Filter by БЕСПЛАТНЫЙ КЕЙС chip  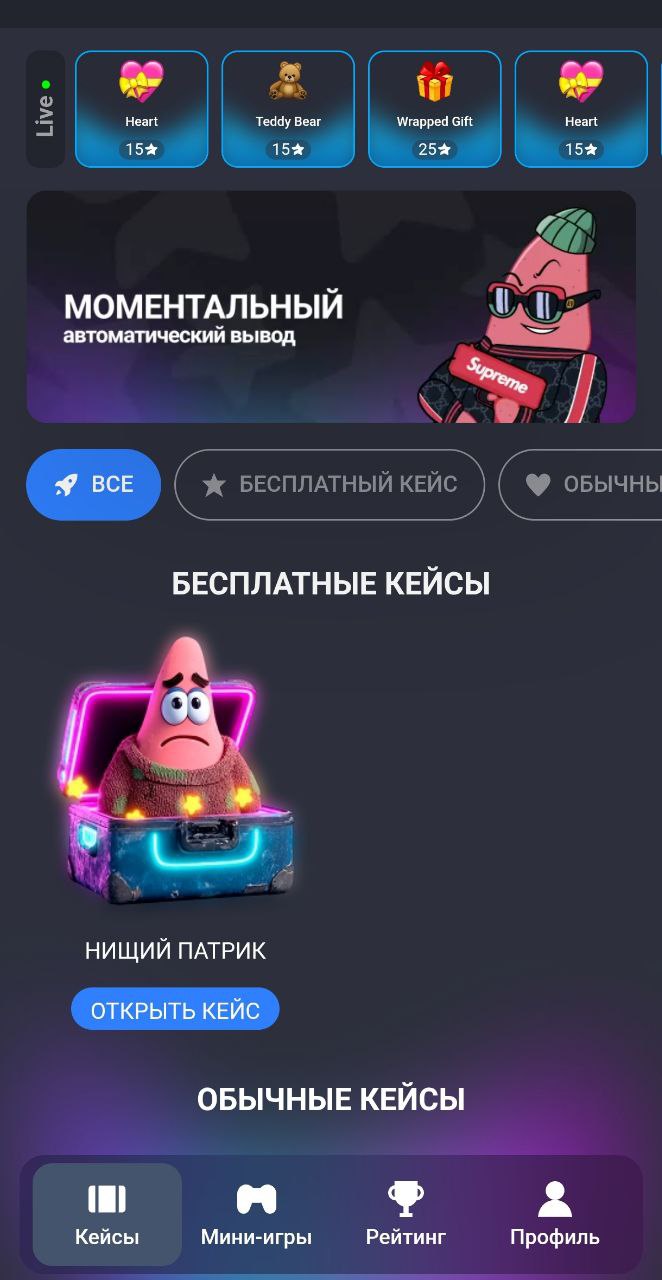coord(329,485)
